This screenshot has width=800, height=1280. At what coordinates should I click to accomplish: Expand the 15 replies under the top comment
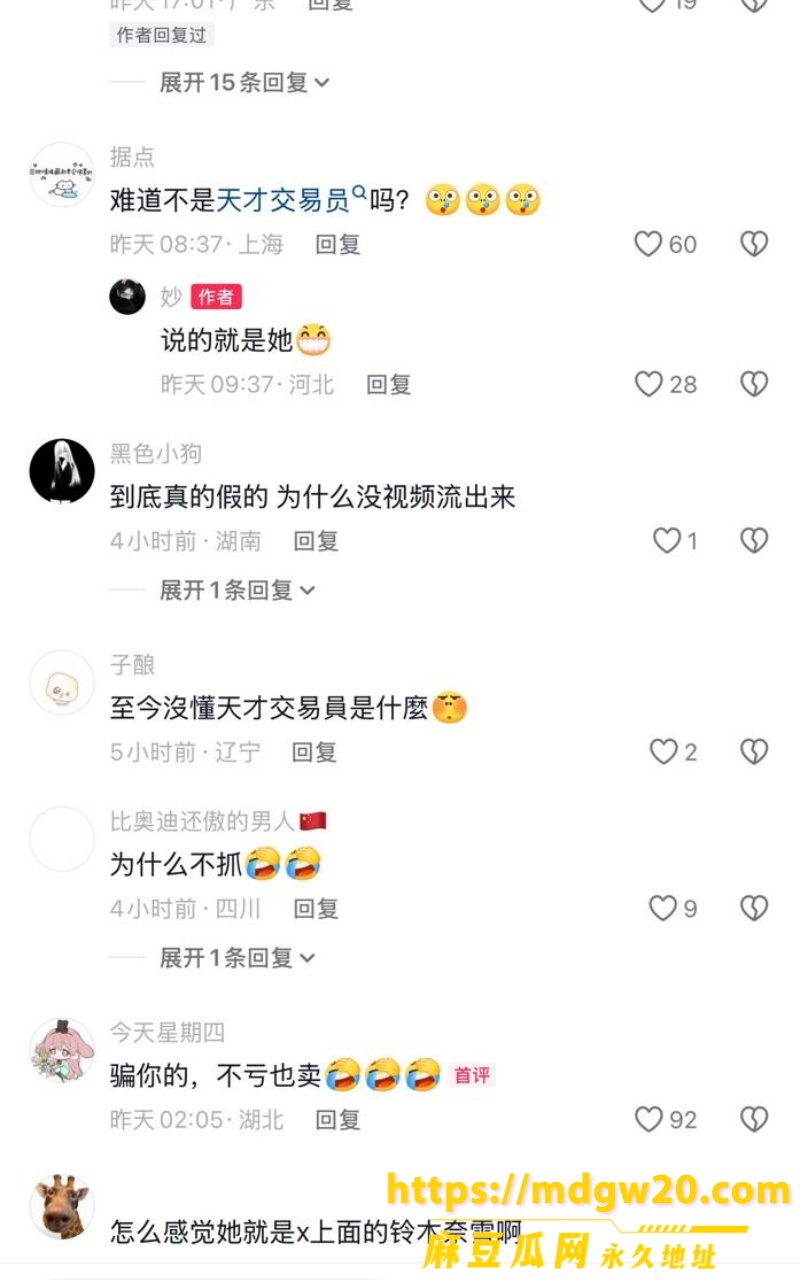pyautogui.click(x=245, y=83)
